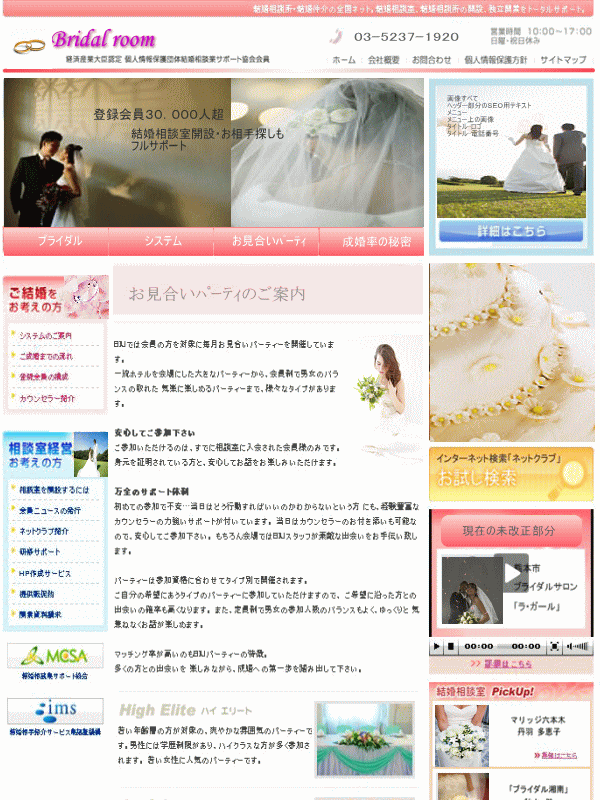Screen dimensions: 600x800
Task: Open カウンセラー紹介 sidebar item
Action: 47,398
